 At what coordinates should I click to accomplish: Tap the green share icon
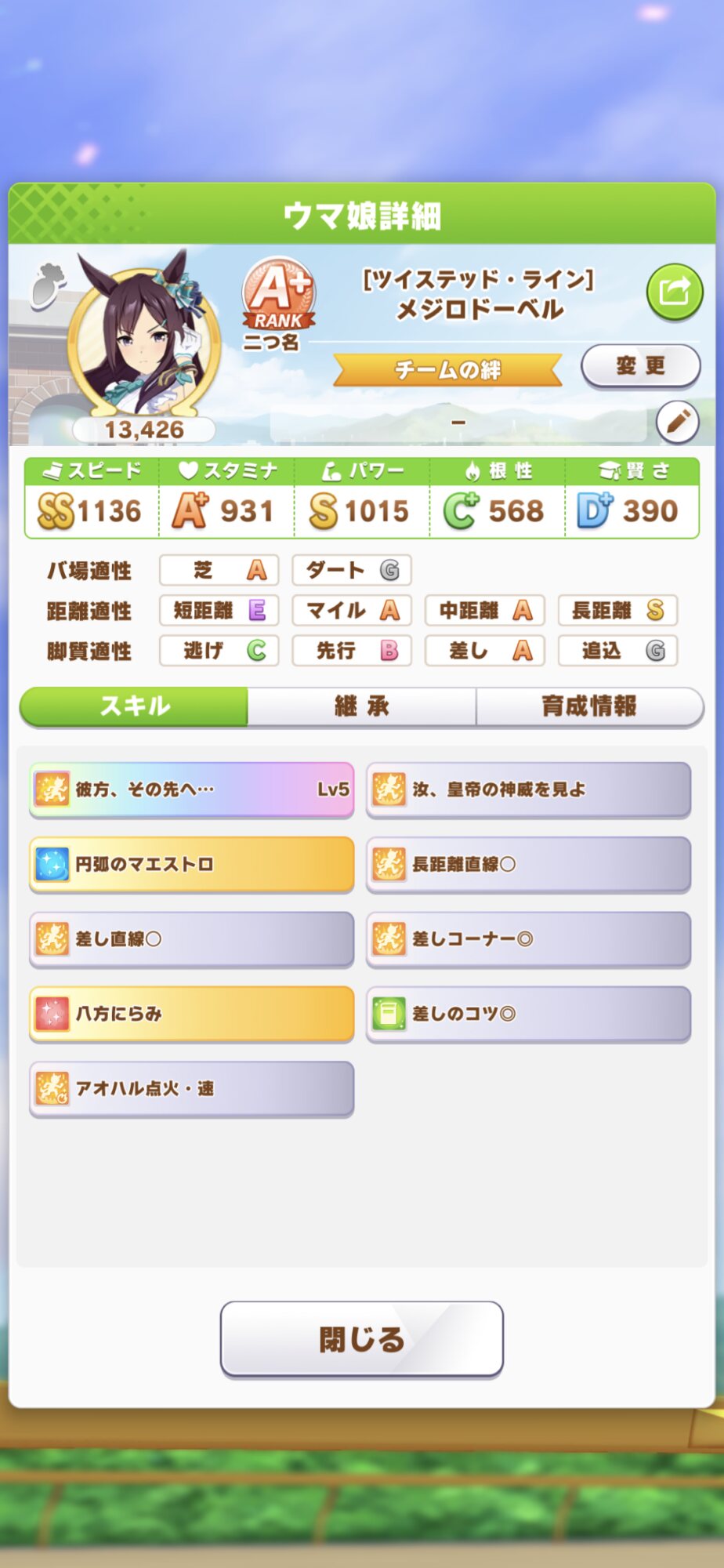pos(675,292)
